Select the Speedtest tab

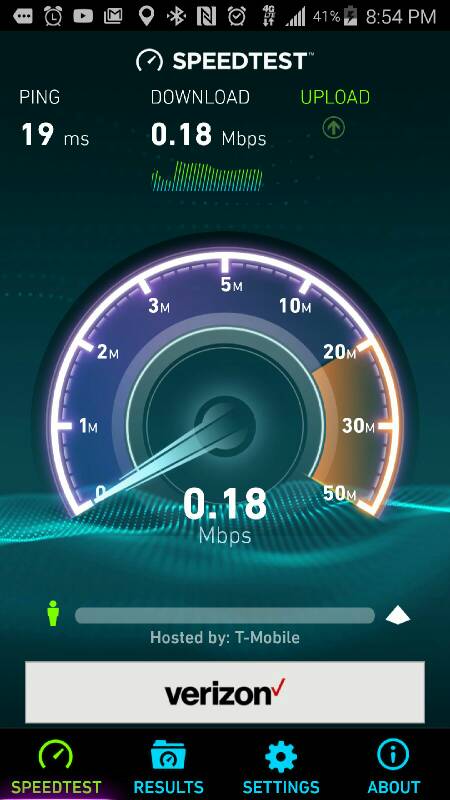(x=56, y=766)
